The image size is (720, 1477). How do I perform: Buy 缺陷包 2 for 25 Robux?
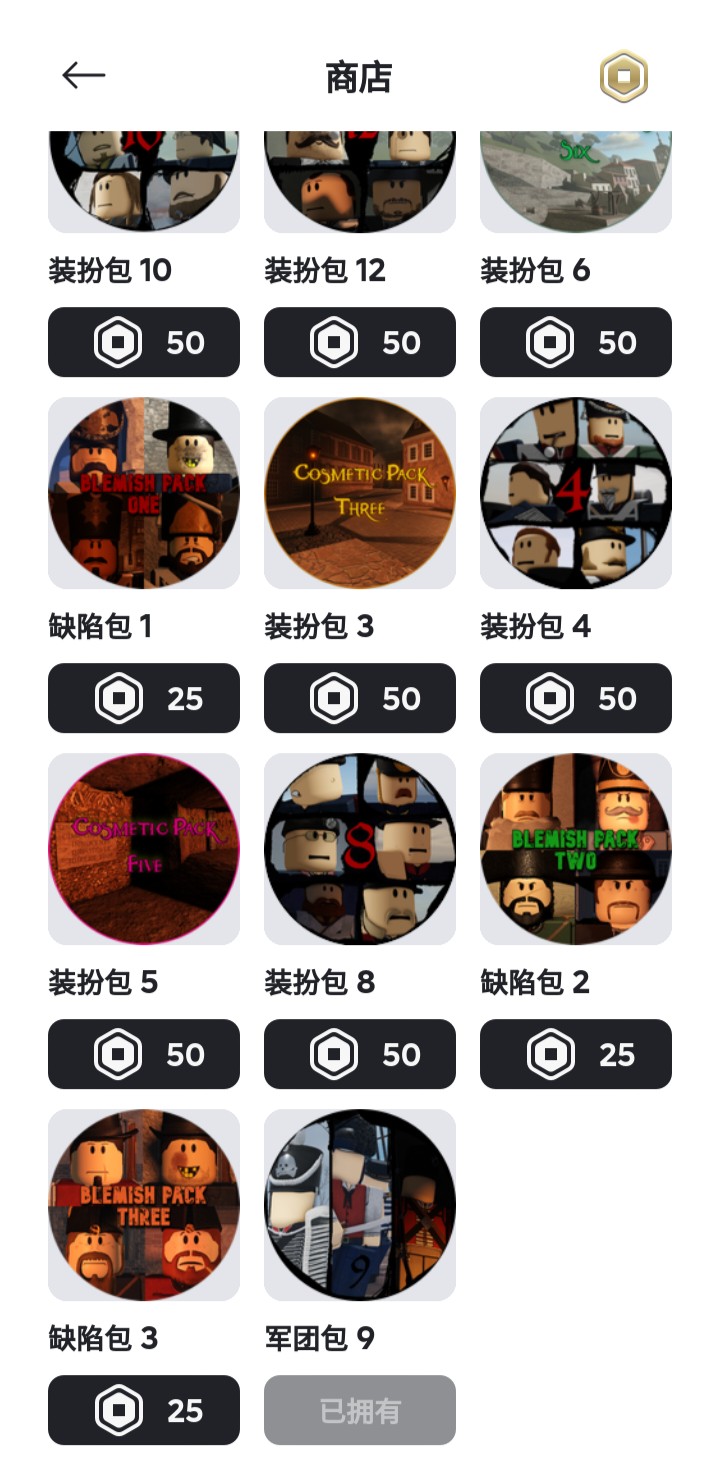tap(576, 1054)
